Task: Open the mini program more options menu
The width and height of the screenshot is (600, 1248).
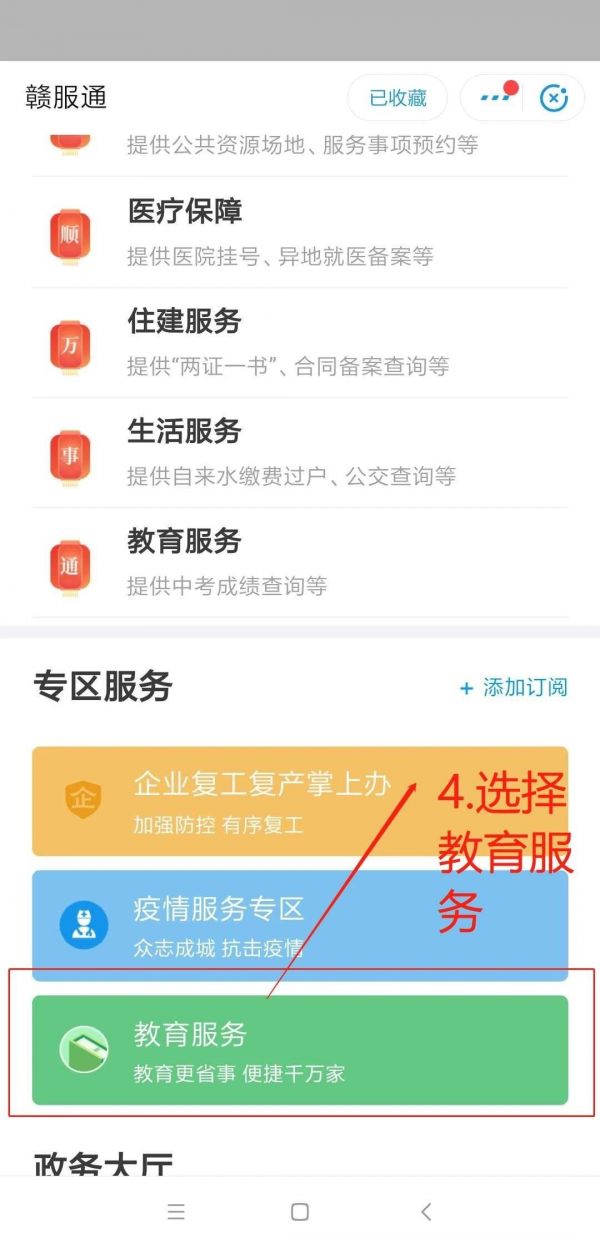Action: (x=497, y=98)
